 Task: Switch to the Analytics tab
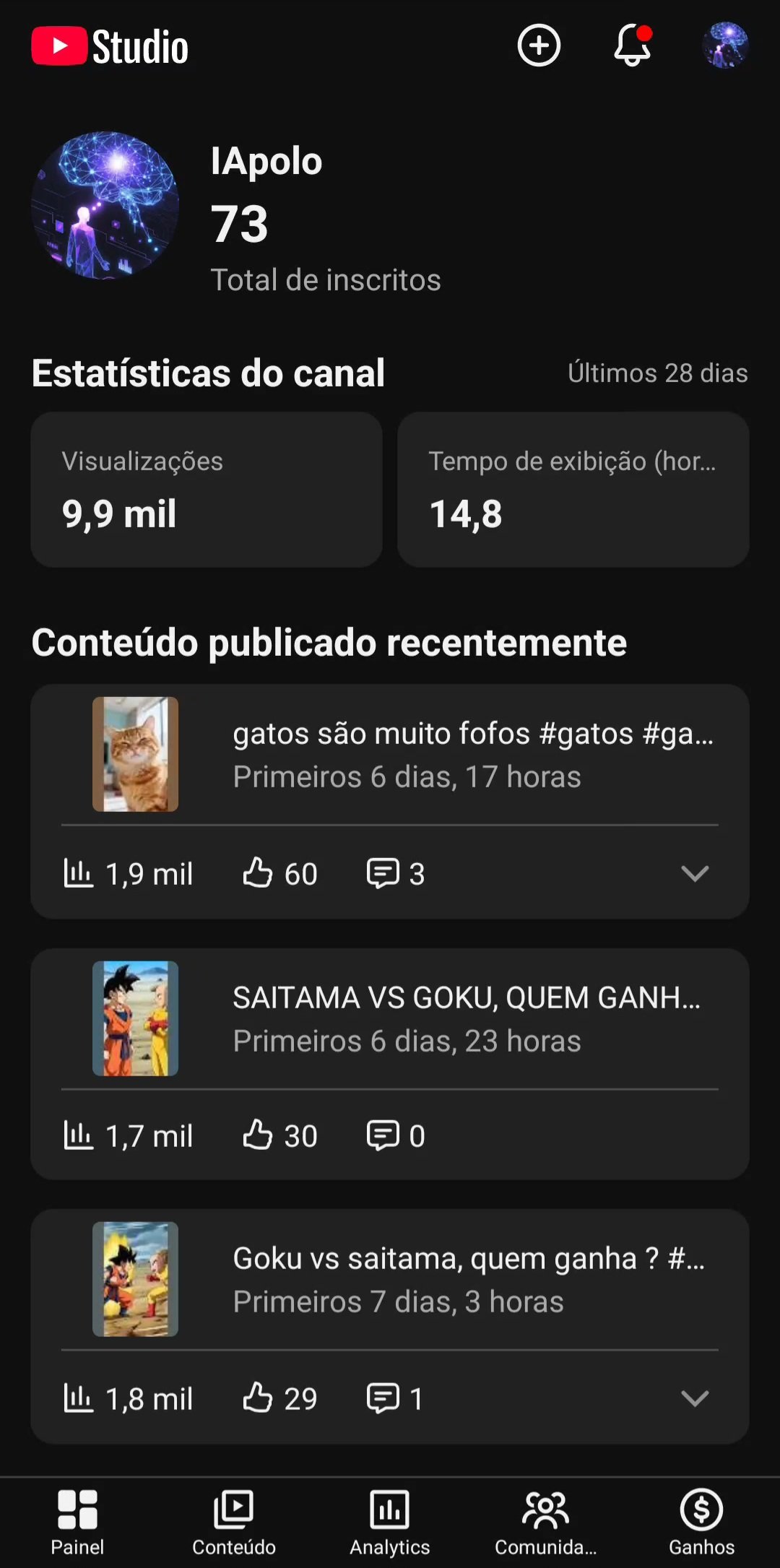tap(390, 1522)
